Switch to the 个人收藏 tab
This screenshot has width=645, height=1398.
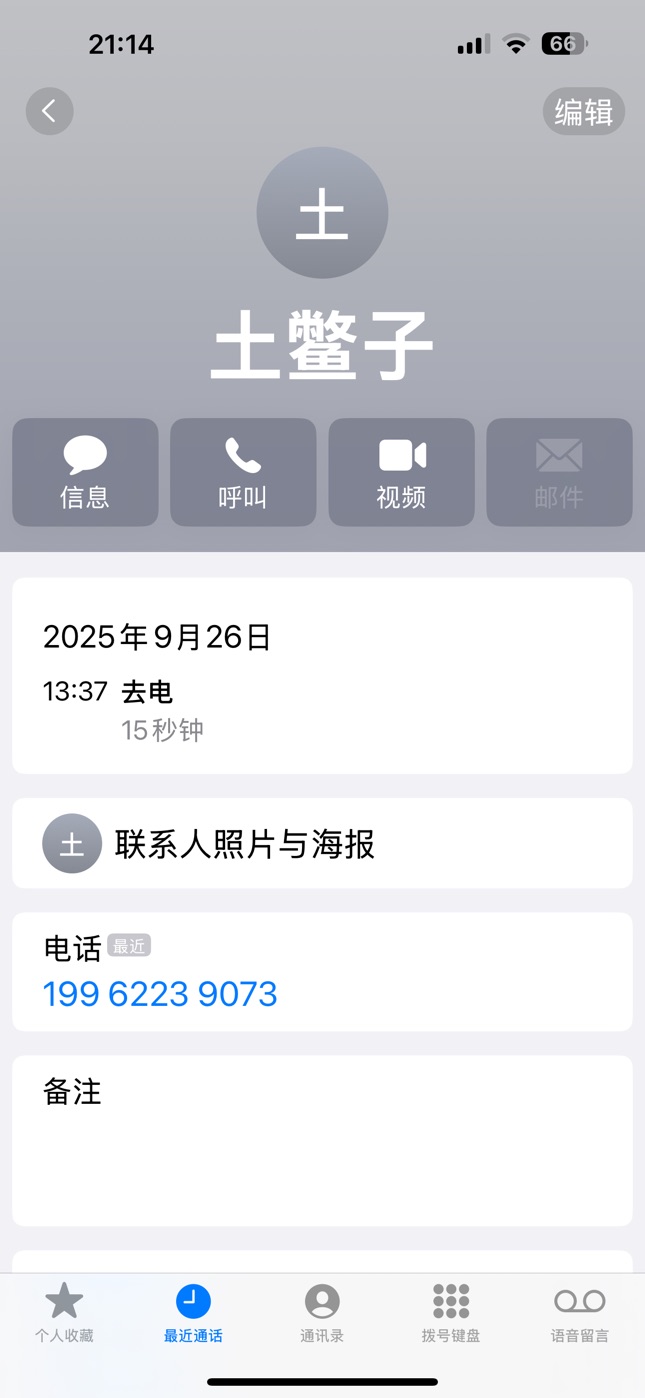[x=64, y=1312]
